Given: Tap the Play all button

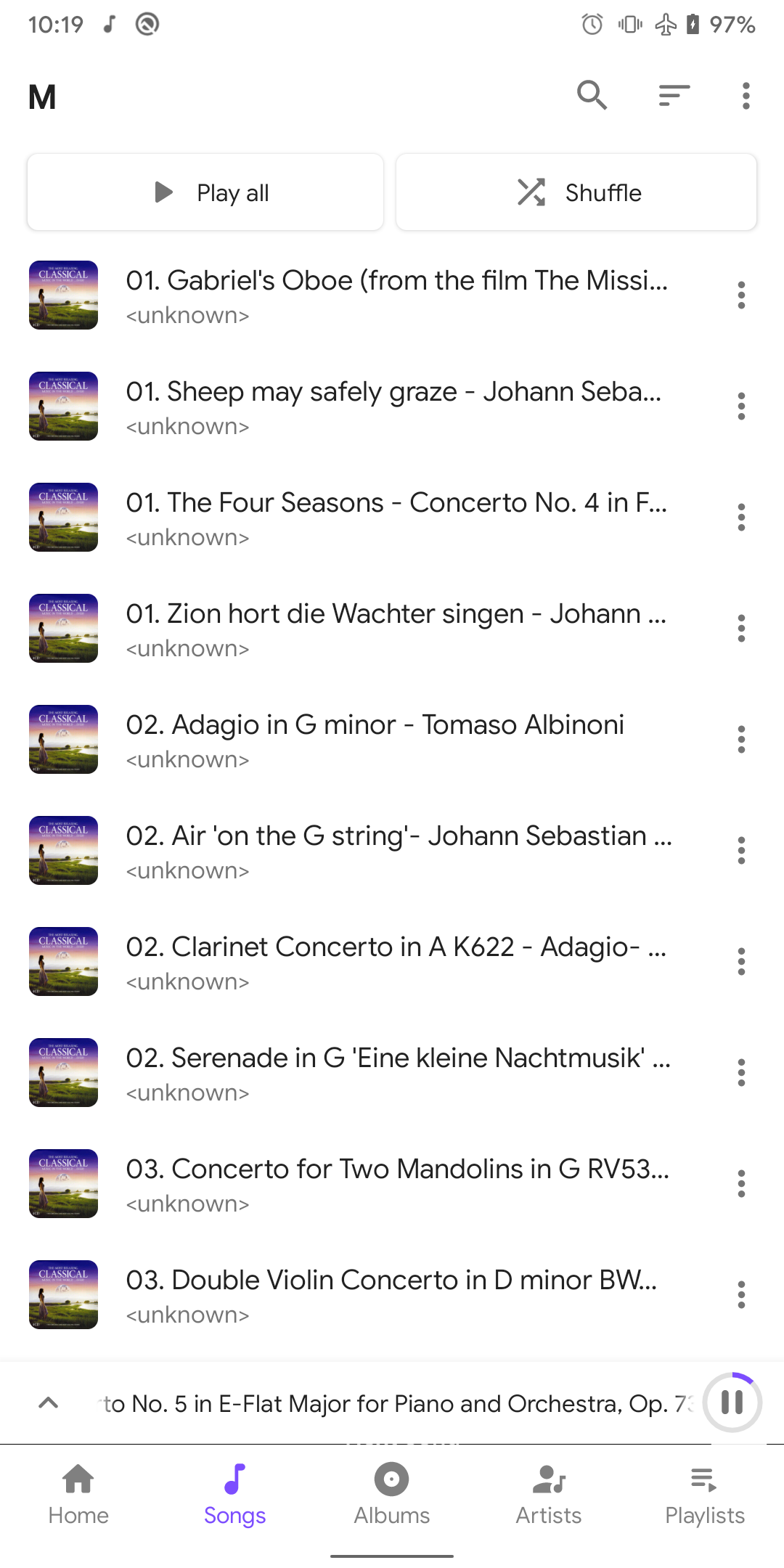Looking at the screenshot, I should [x=205, y=192].
